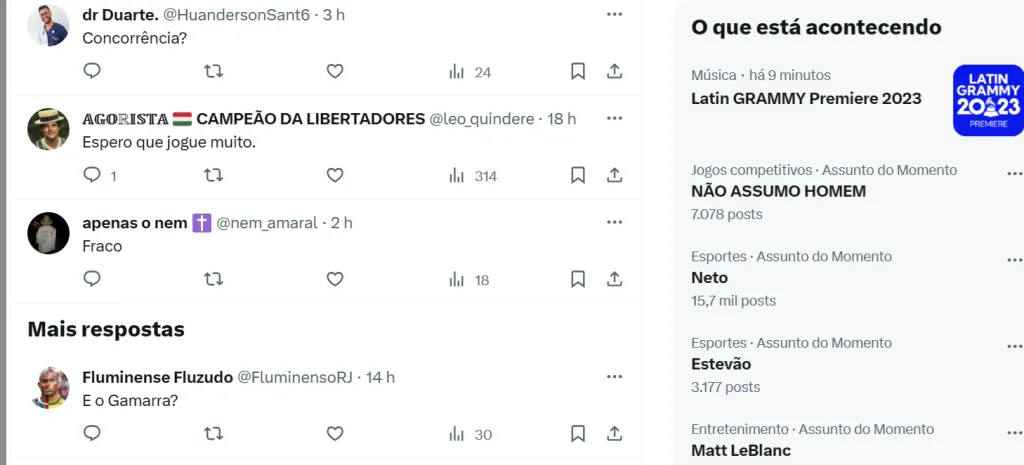Screen dimensions: 1024x465
Task: Open the Matt LeBlanc trending topic
Action: click(x=740, y=450)
